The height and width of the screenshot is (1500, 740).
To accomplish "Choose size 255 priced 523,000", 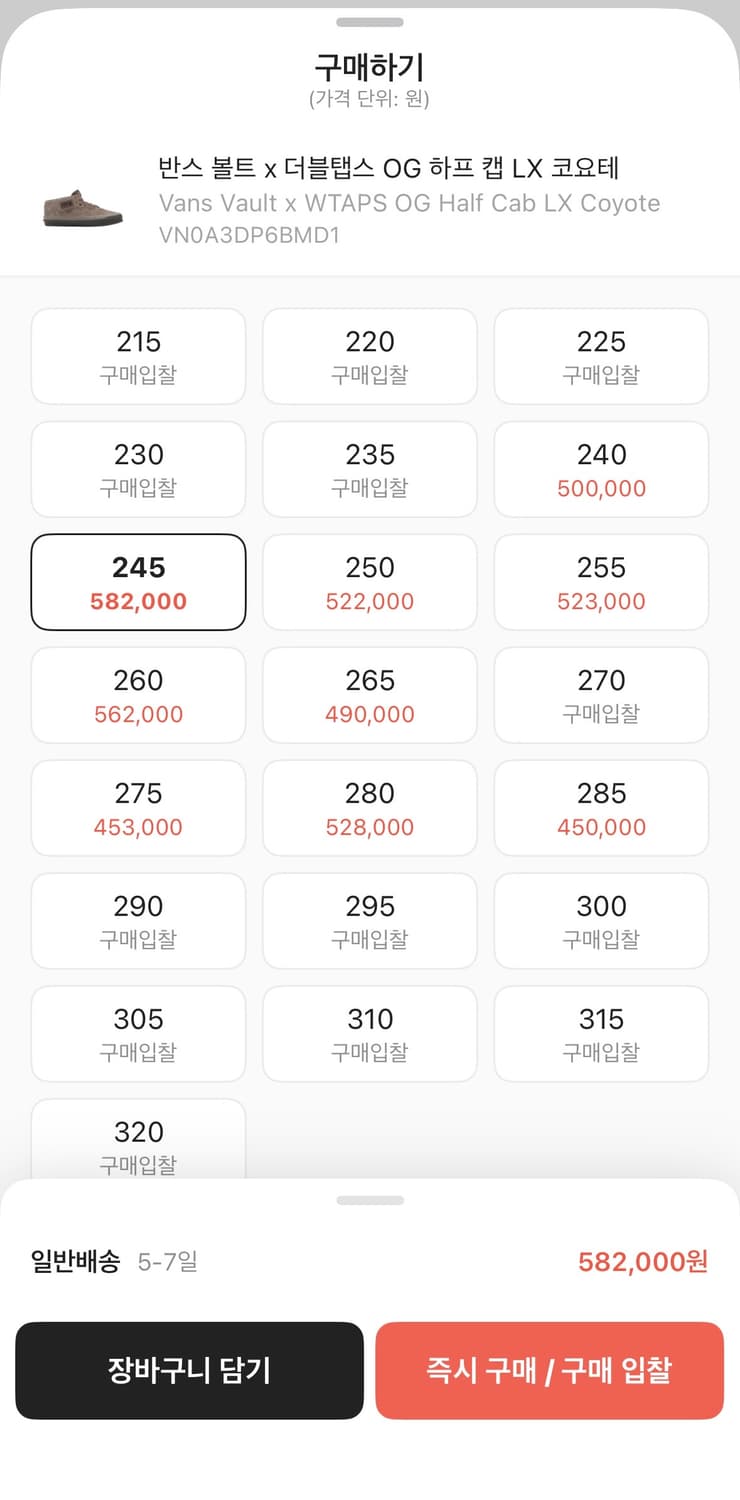I will pyautogui.click(x=600, y=582).
